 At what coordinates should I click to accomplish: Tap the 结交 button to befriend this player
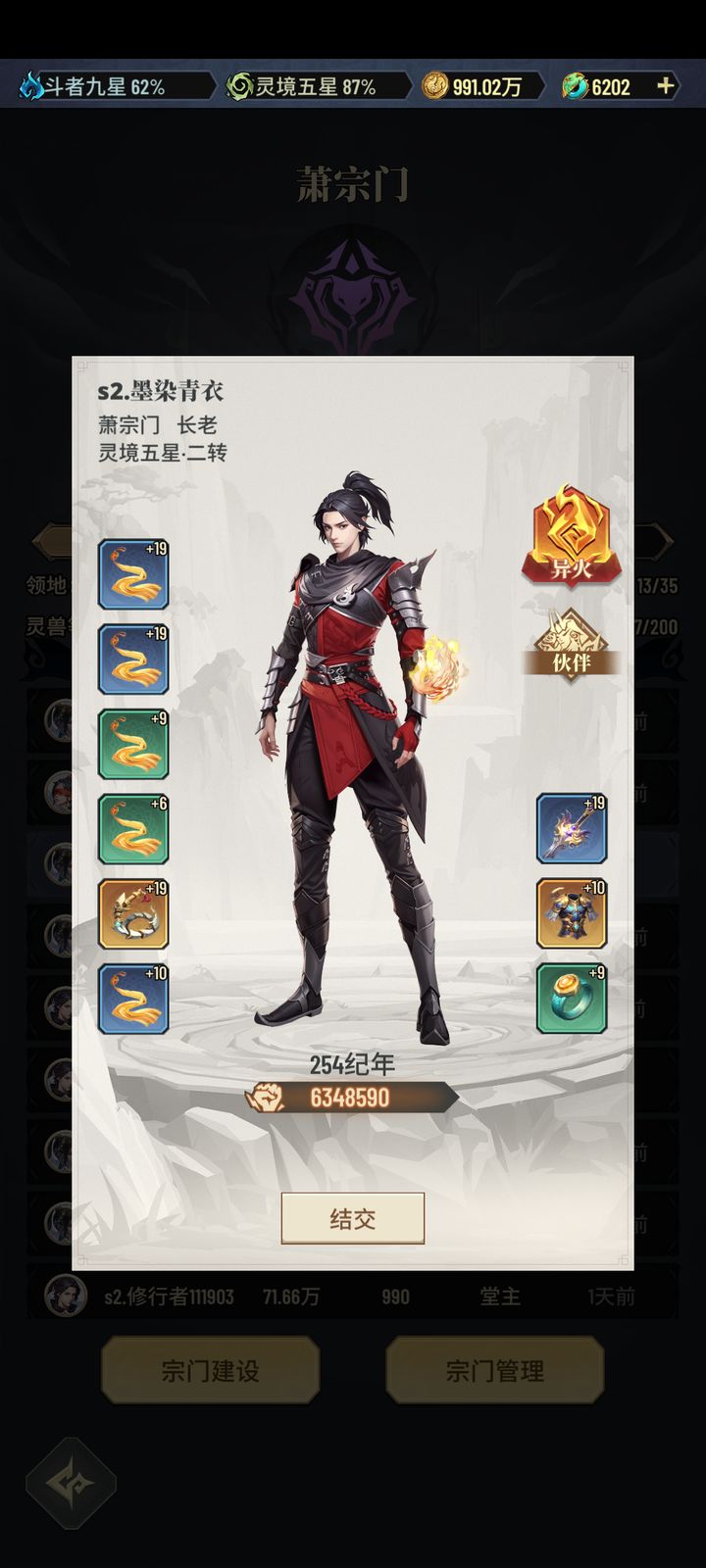point(352,1218)
